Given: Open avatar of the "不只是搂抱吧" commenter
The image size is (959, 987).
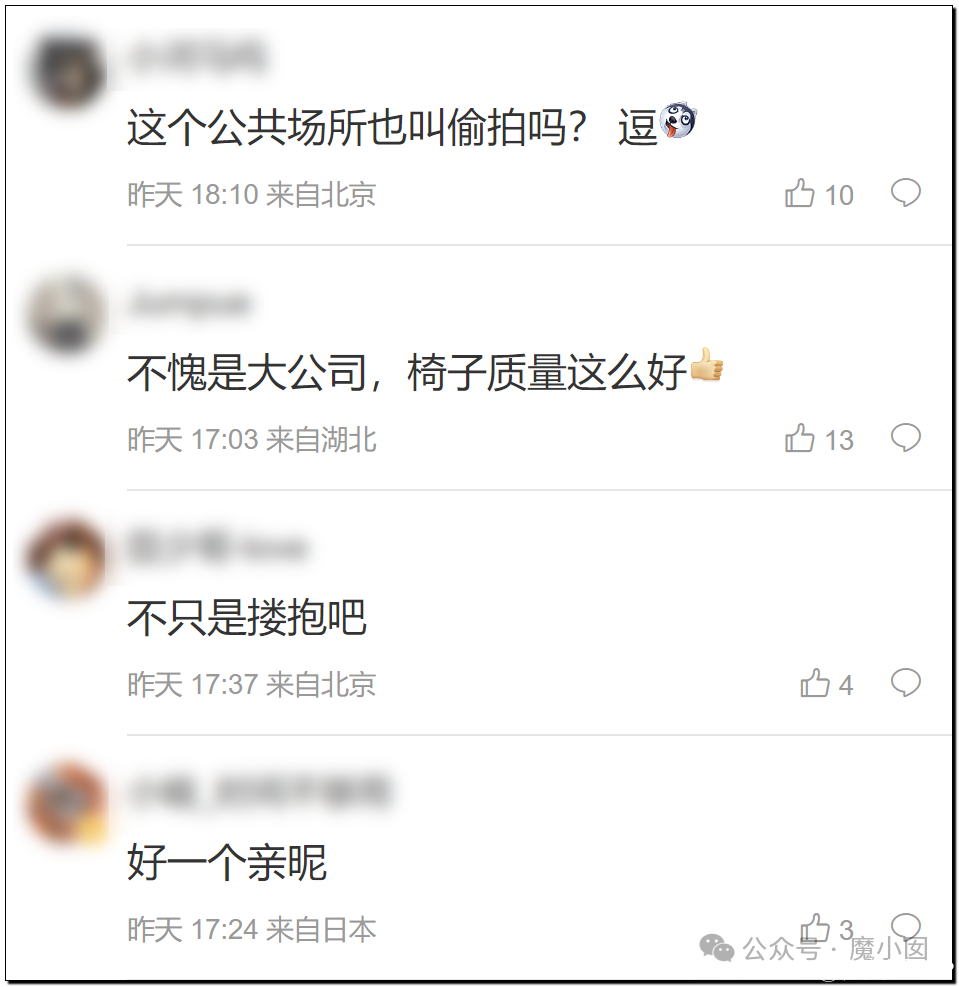Looking at the screenshot, I should coord(67,558).
